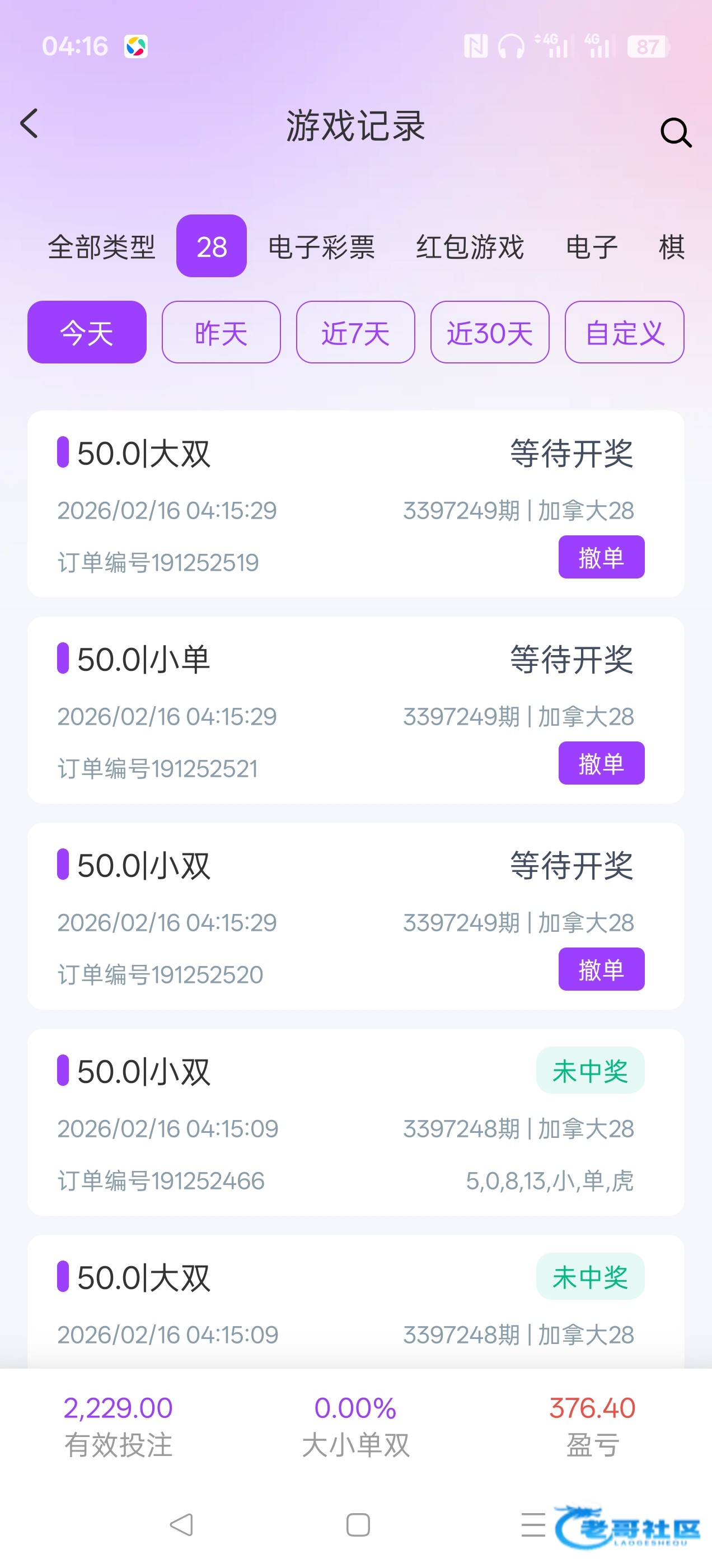Open the search magnifier icon
This screenshot has height=1568, width=712.
coord(676,132)
